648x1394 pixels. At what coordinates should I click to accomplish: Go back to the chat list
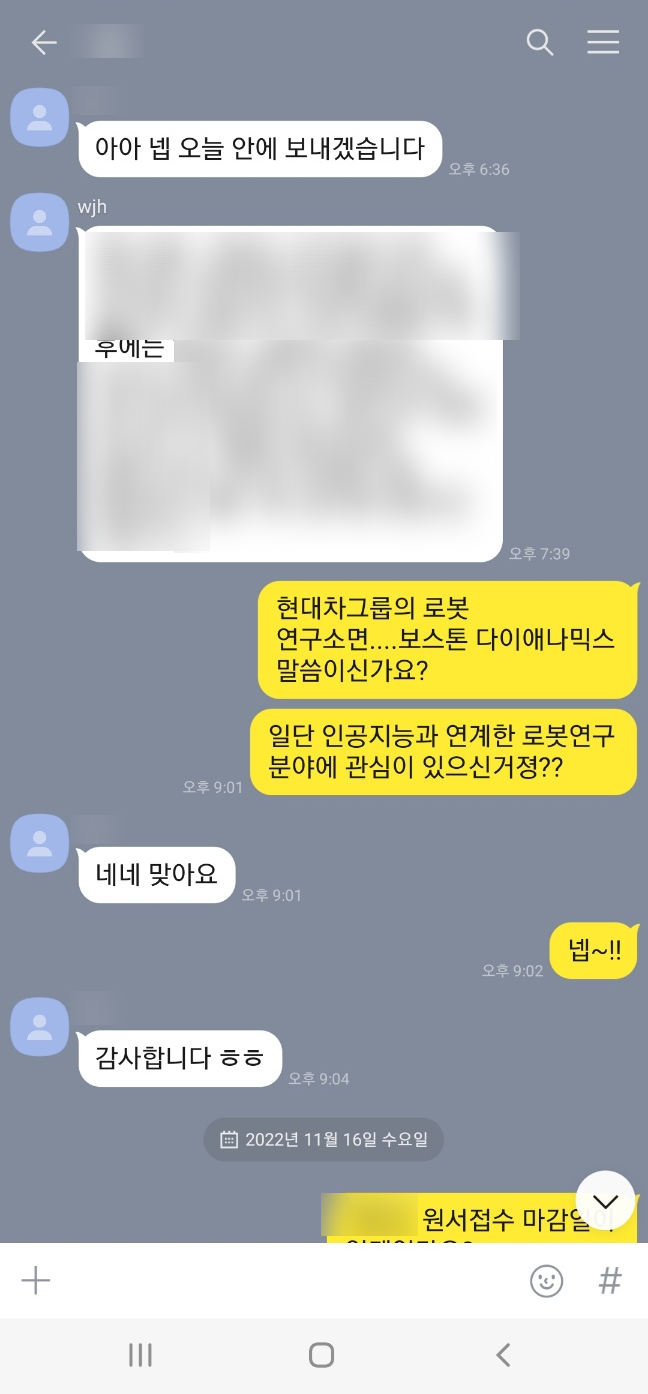click(x=43, y=42)
